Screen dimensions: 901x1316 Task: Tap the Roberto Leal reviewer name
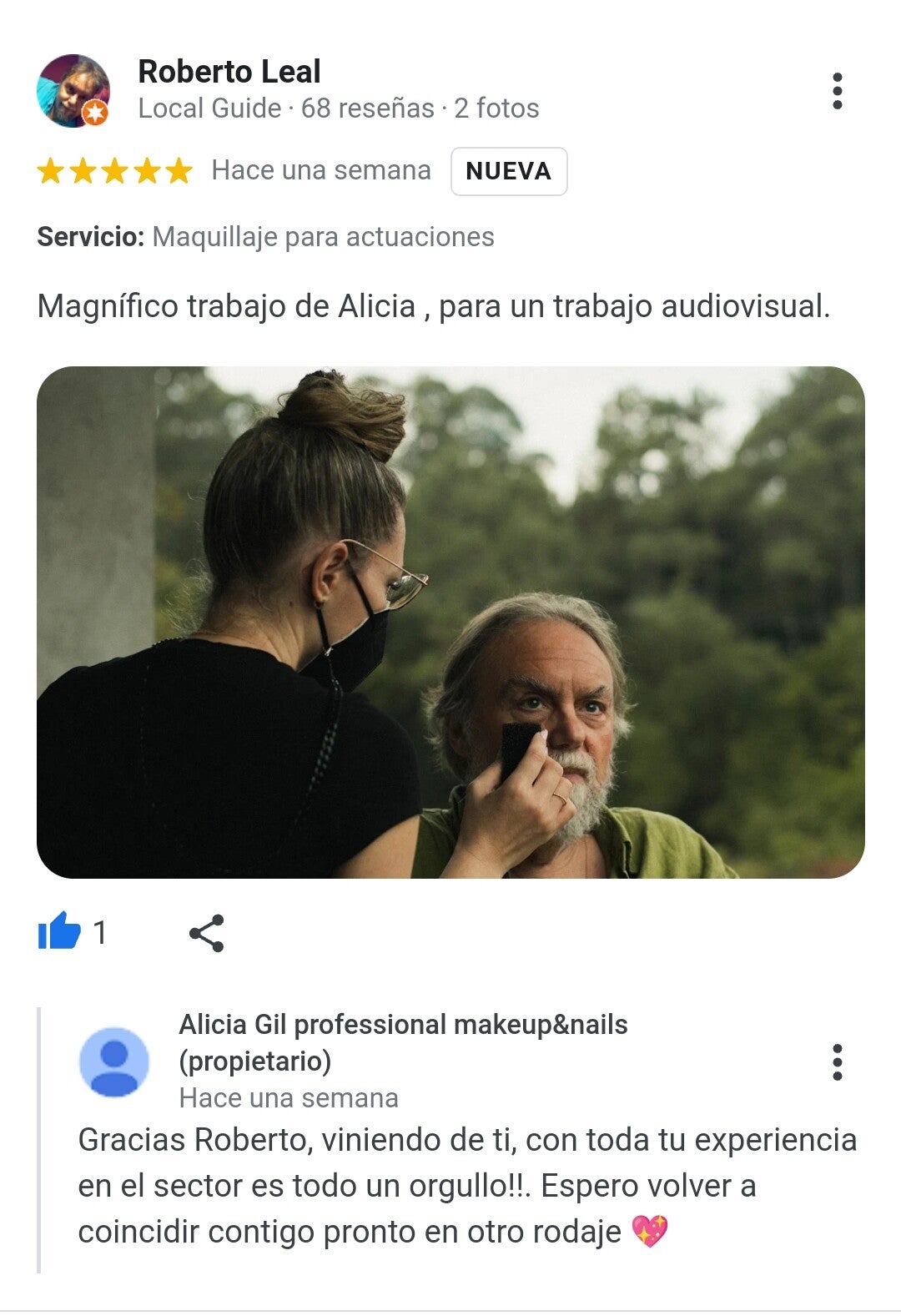click(229, 72)
